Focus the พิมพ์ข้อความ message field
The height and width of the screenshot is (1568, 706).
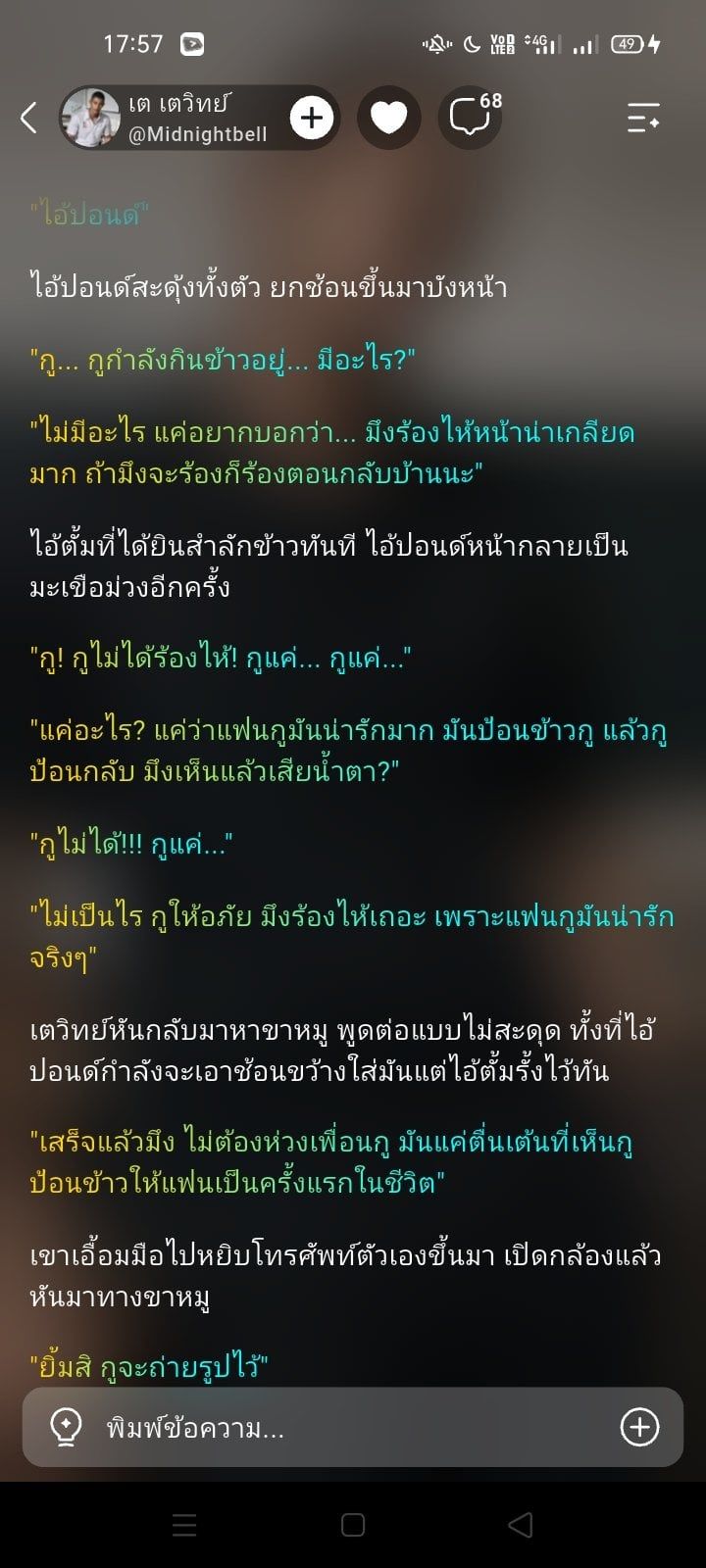pyautogui.click(x=353, y=1428)
